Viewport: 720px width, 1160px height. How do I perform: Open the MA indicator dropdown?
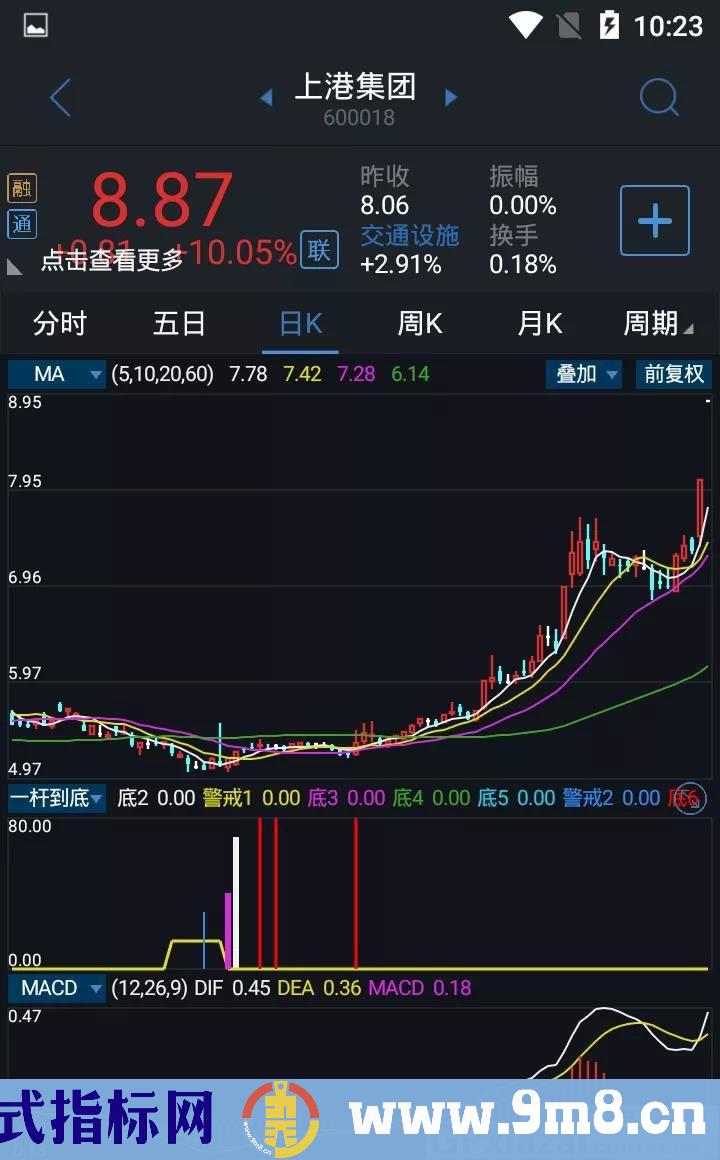tap(56, 374)
